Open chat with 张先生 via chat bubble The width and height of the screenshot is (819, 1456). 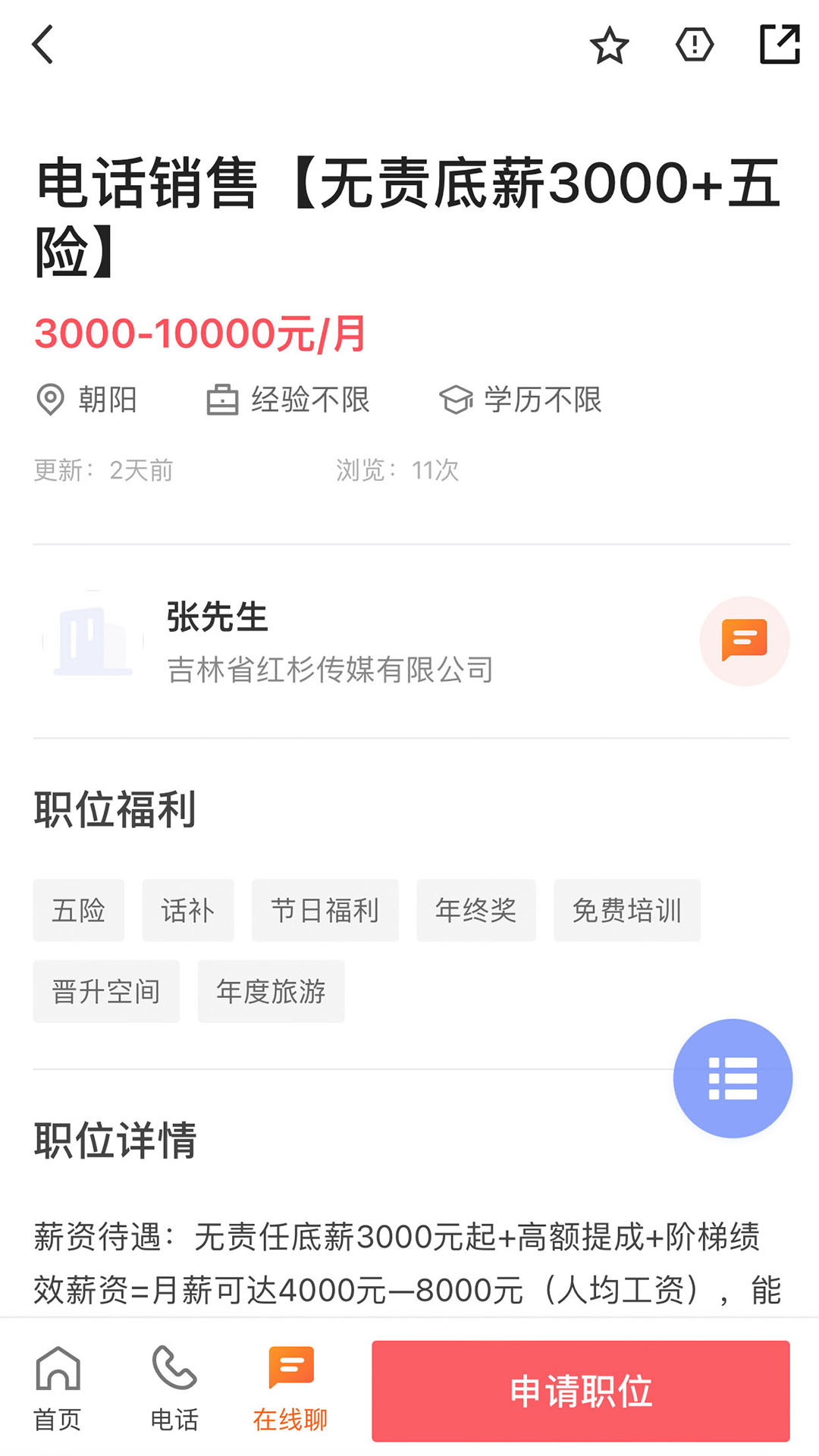[745, 641]
